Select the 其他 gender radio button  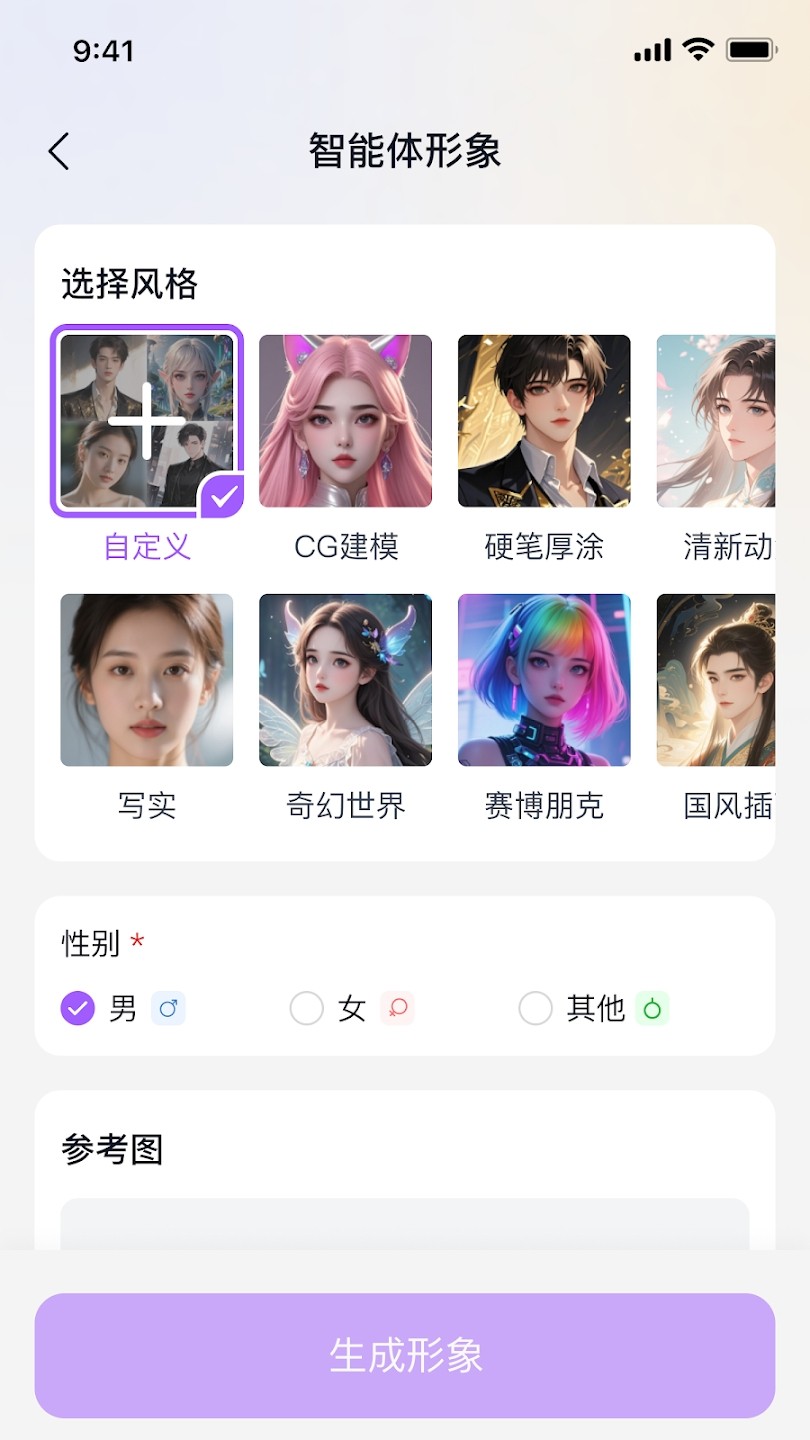pyautogui.click(x=536, y=1009)
